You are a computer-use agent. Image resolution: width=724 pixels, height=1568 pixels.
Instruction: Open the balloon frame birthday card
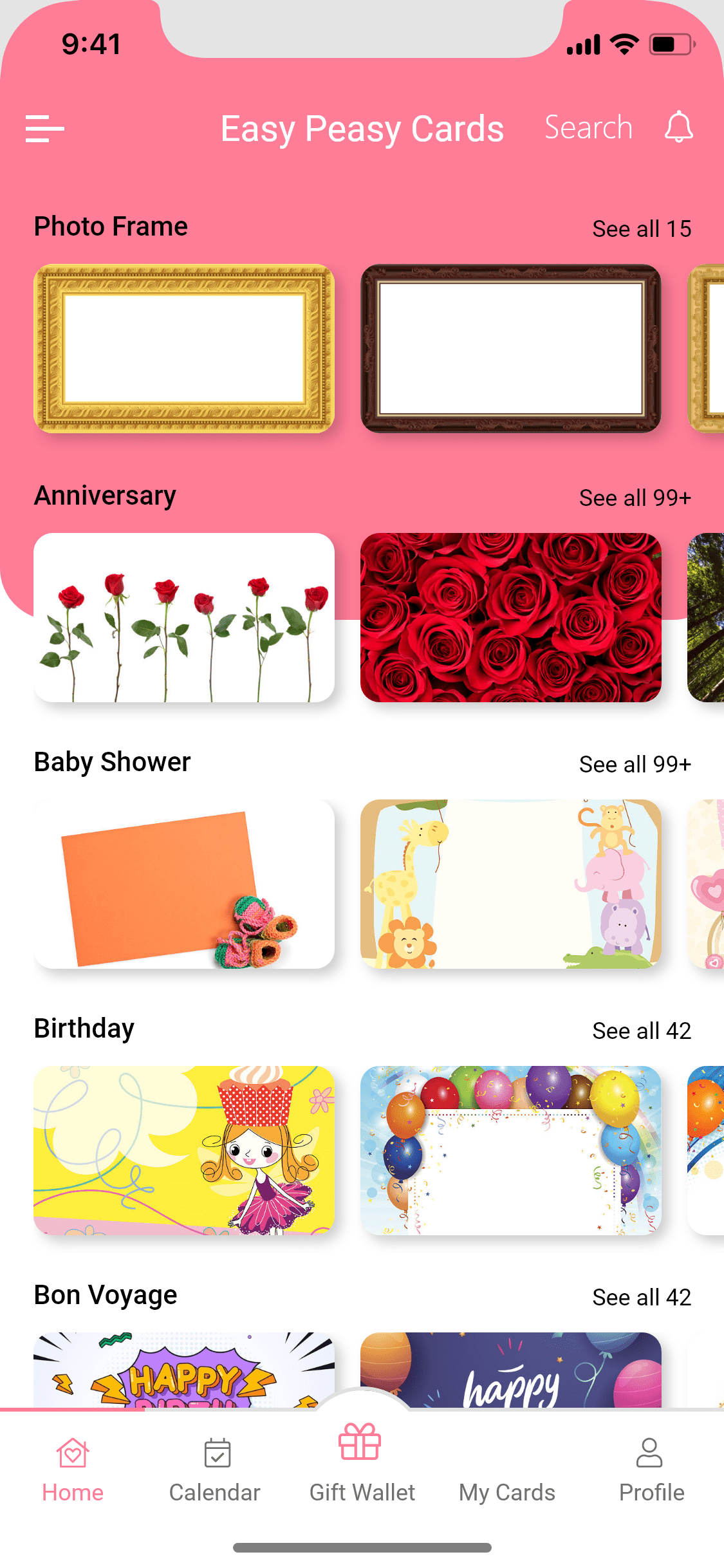pos(510,1150)
